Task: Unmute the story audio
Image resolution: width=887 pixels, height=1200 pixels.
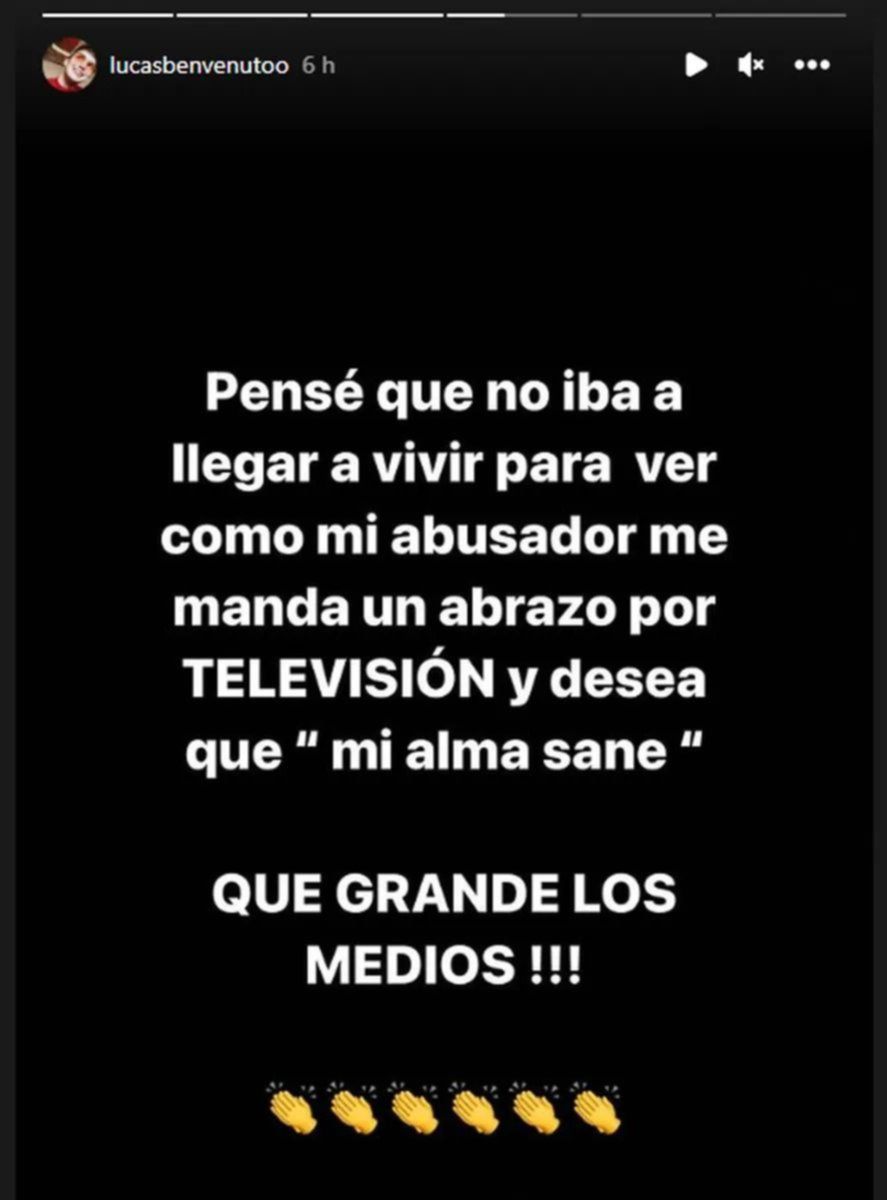Action: click(x=750, y=65)
